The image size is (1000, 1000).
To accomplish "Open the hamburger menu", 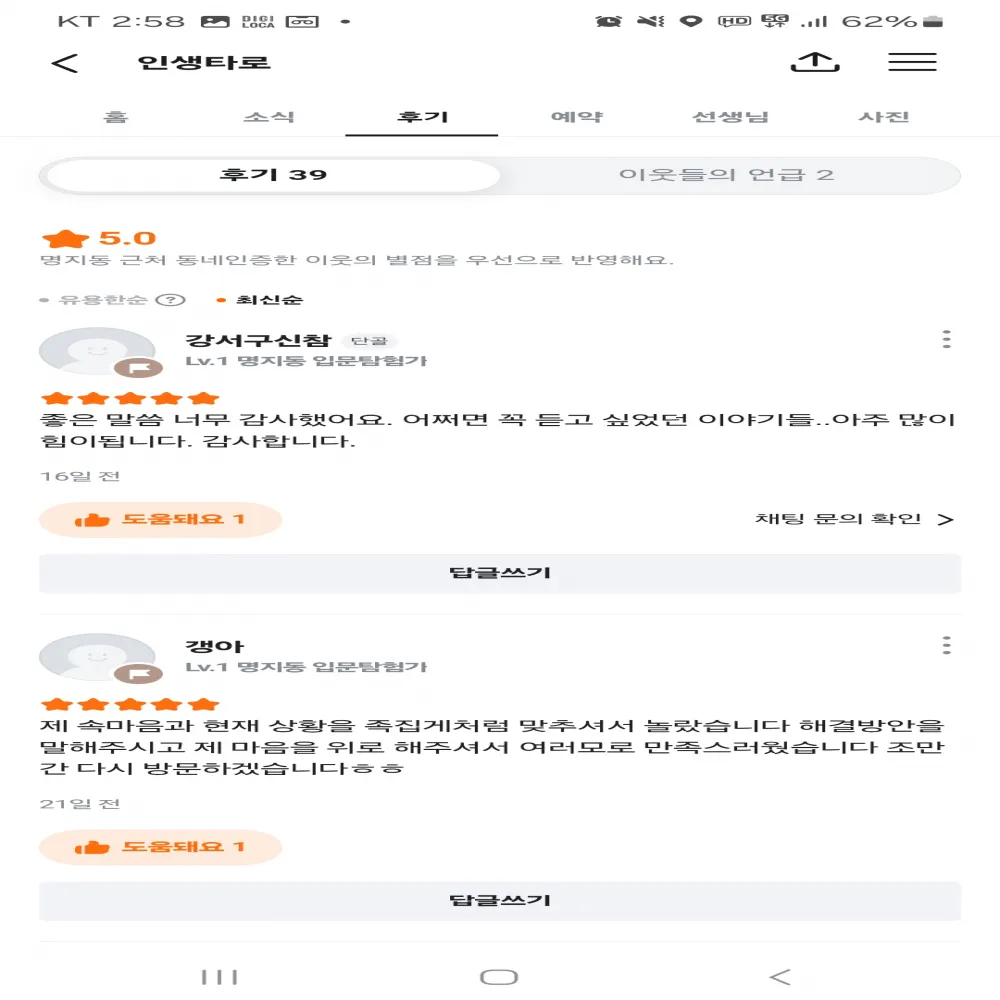I will (x=912, y=62).
